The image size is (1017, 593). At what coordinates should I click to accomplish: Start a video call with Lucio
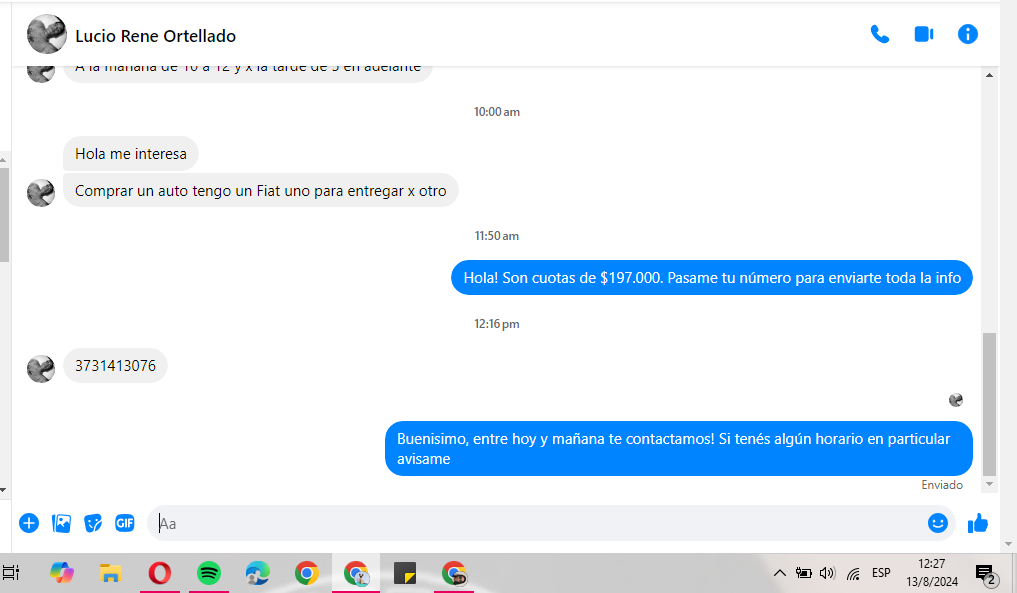pyautogui.click(x=923, y=34)
